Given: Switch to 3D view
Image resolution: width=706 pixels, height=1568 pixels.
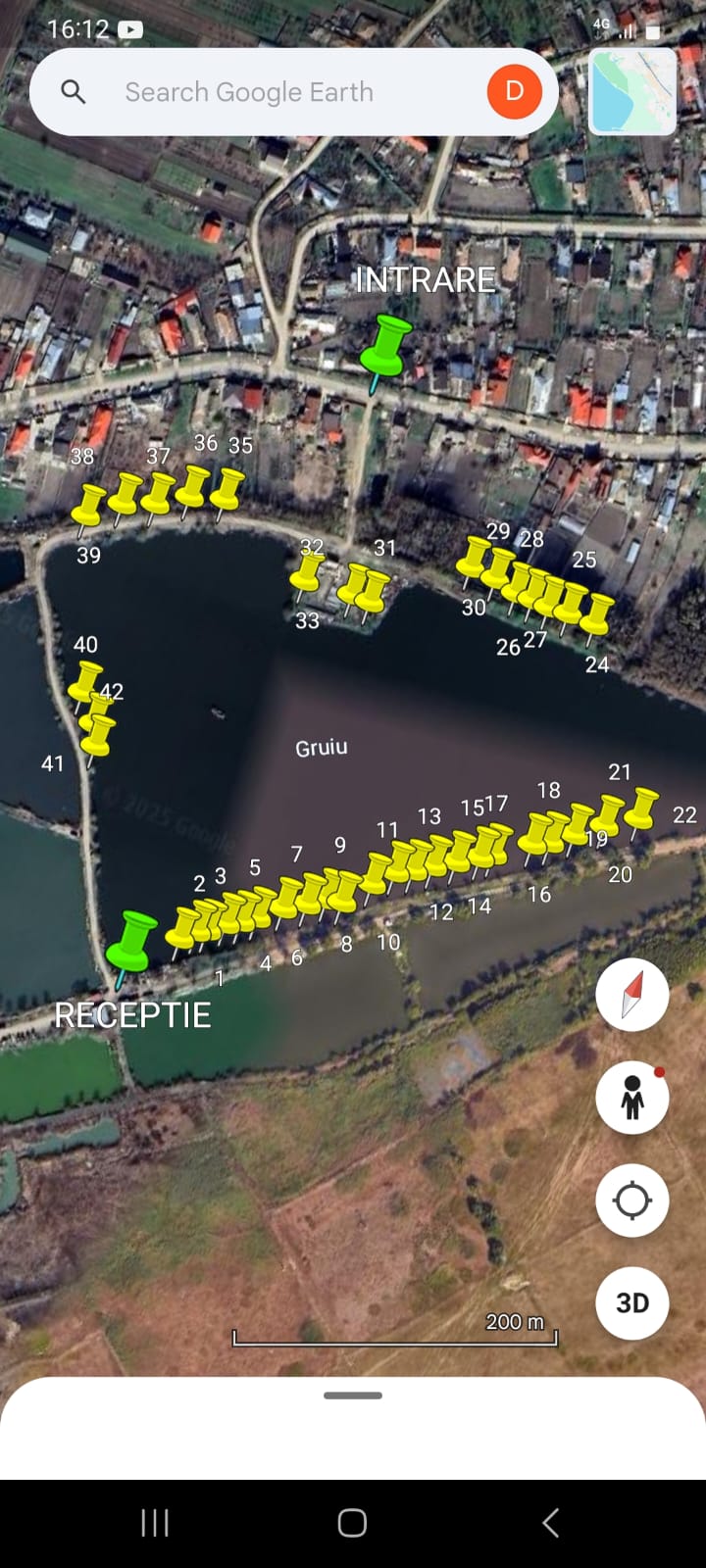Looking at the screenshot, I should point(632,1302).
